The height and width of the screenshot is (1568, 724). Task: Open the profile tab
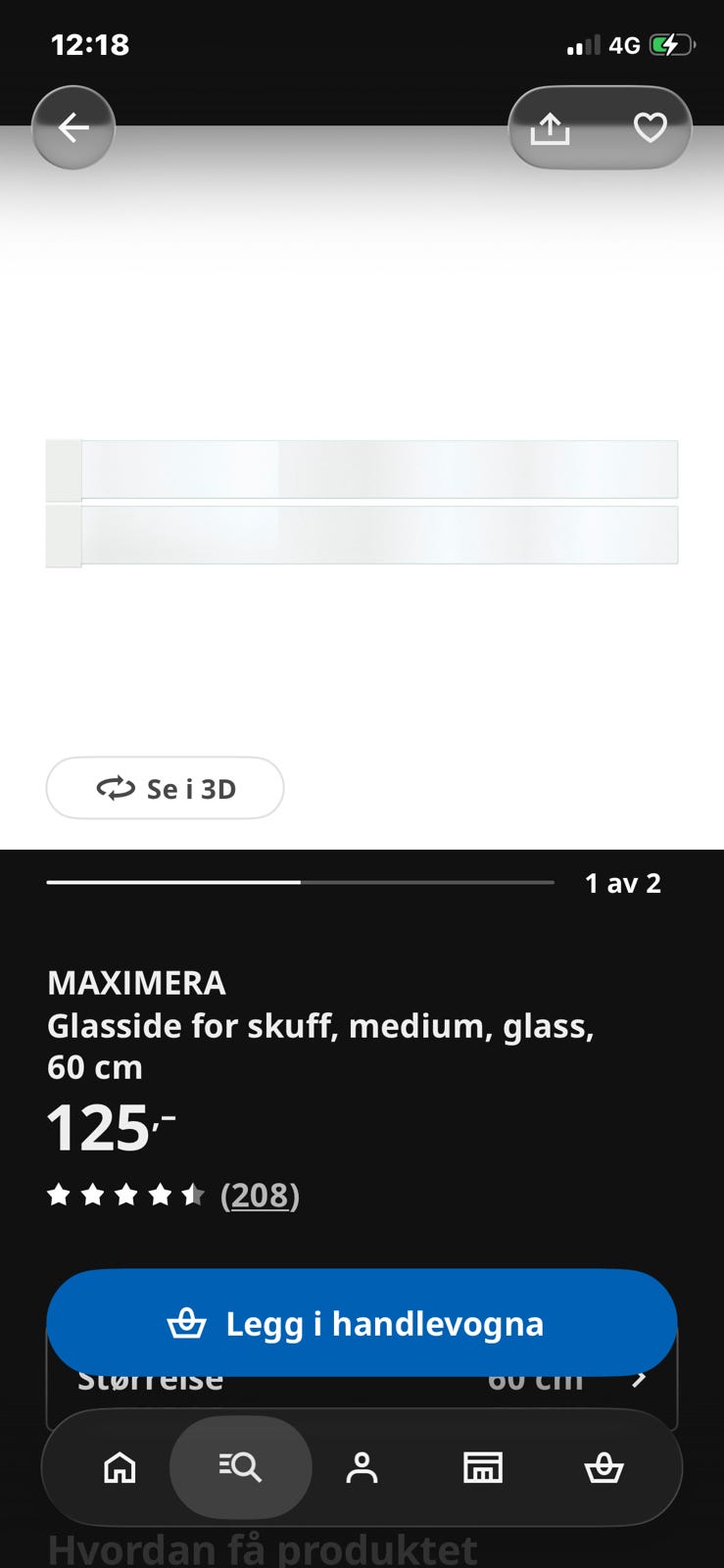(x=362, y=1467)
